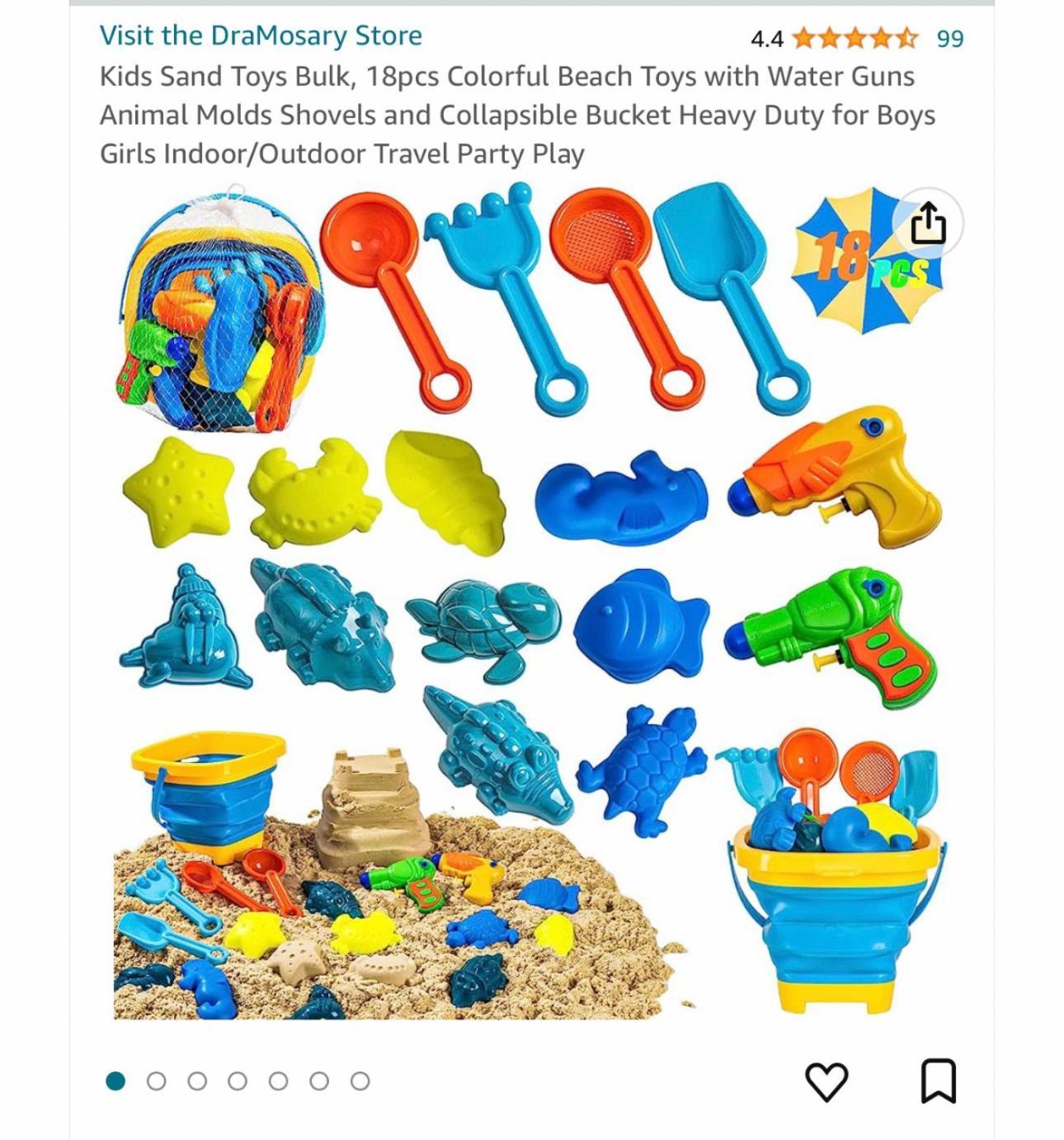The image size is (1064, 1140).
Task: Share this product
Action: [x=928, y=224]
